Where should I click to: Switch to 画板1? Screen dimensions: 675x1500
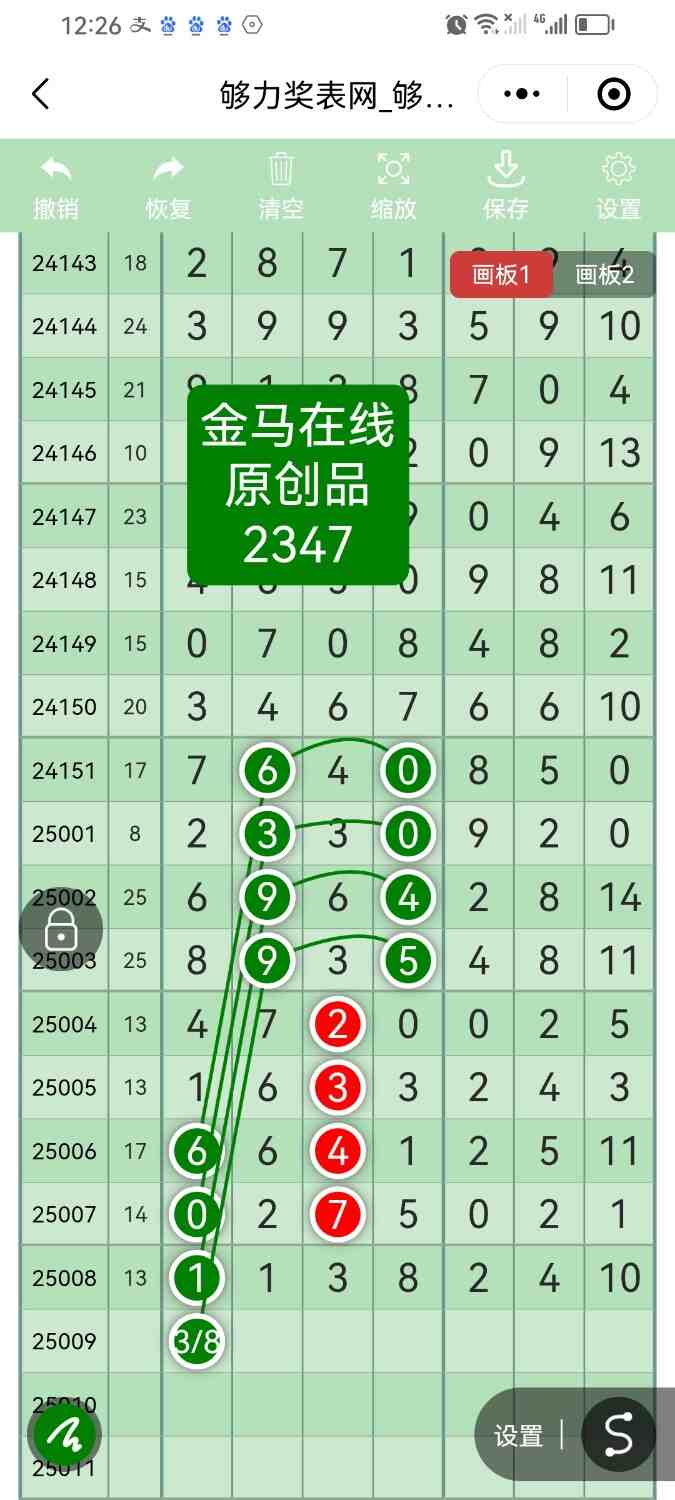click(500, 275)
